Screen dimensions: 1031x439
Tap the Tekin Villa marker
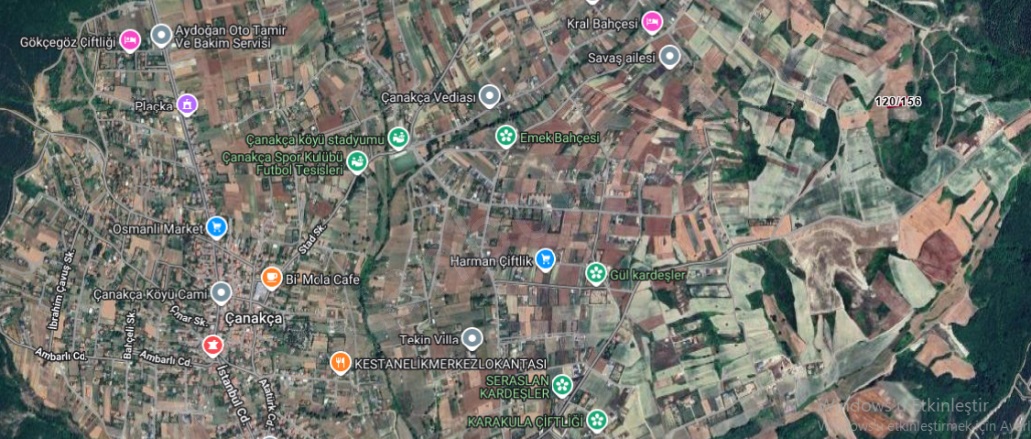click(x=472, y=338)
